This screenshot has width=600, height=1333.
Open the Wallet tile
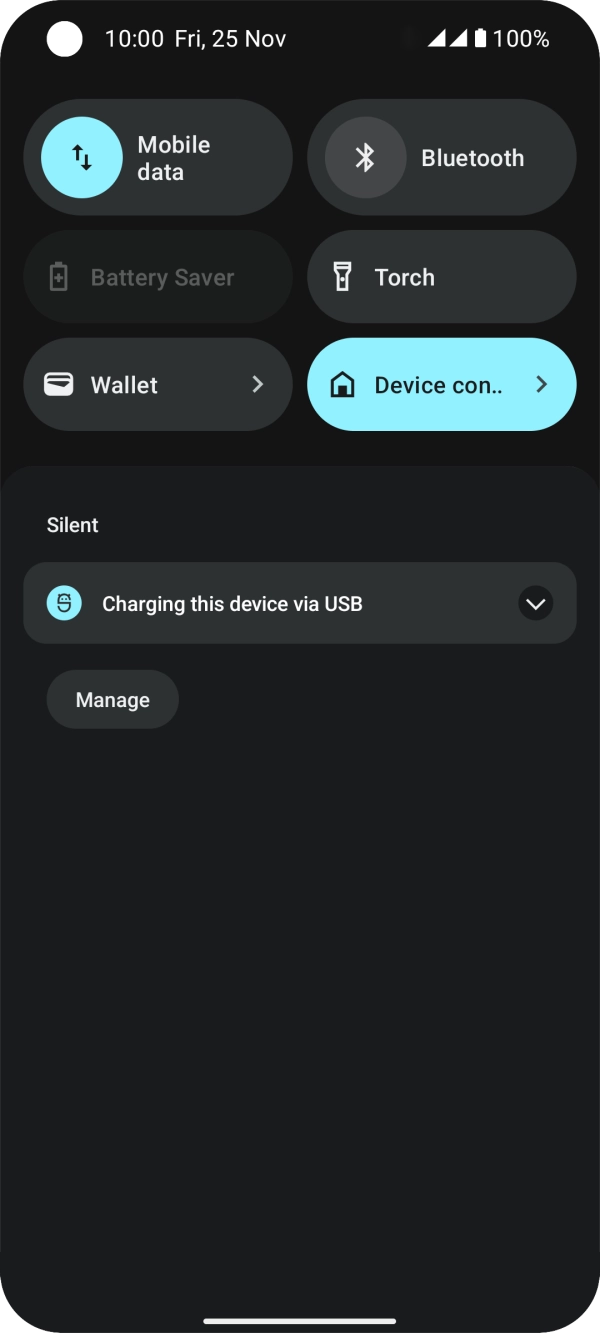coord(157,385)
